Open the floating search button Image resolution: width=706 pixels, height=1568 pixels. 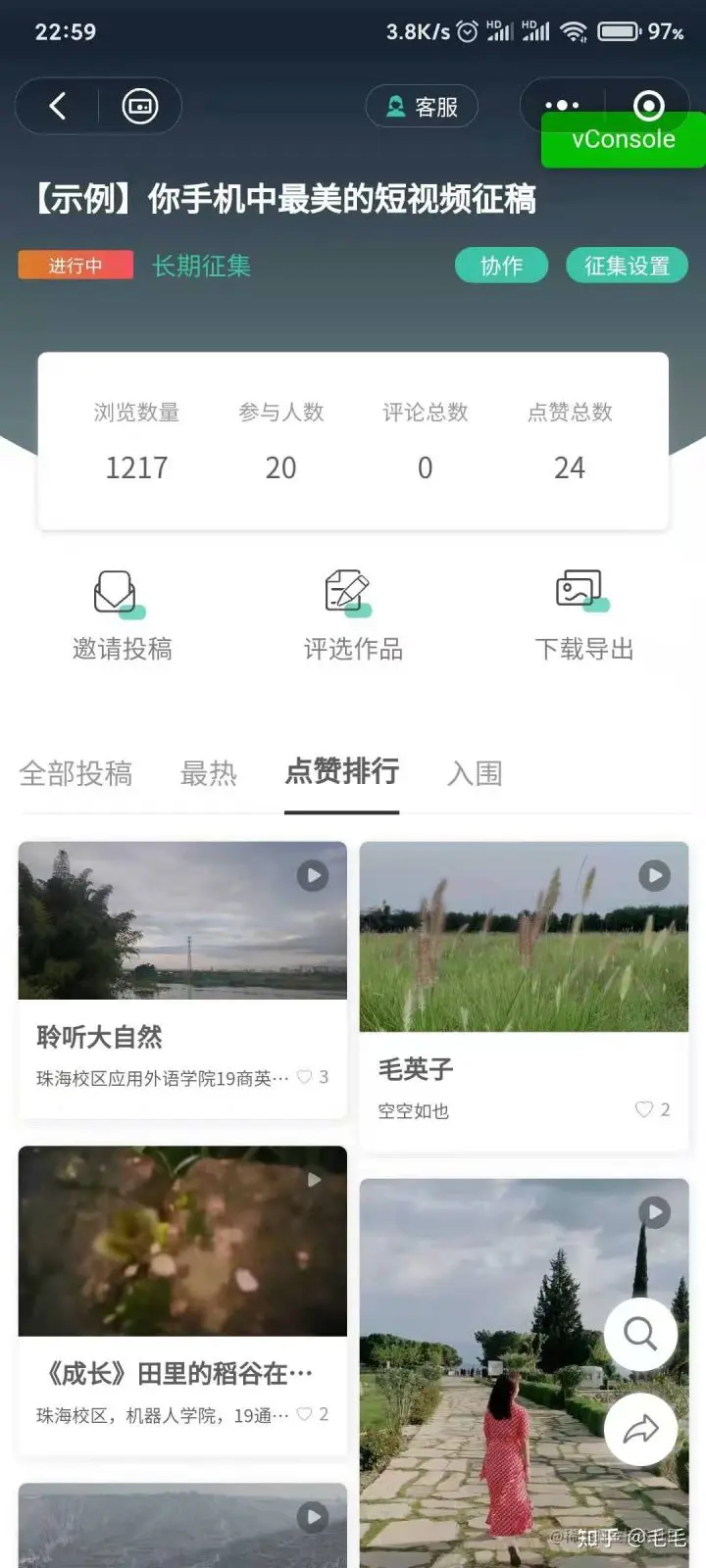[x=640, y=1334]
